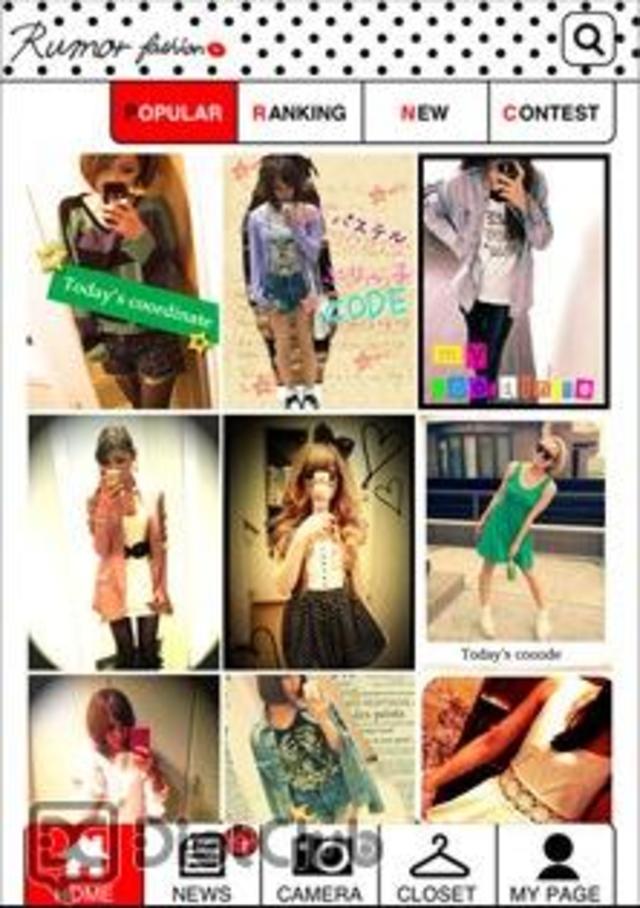View the photo with polka dot skirt

(319, 542)
